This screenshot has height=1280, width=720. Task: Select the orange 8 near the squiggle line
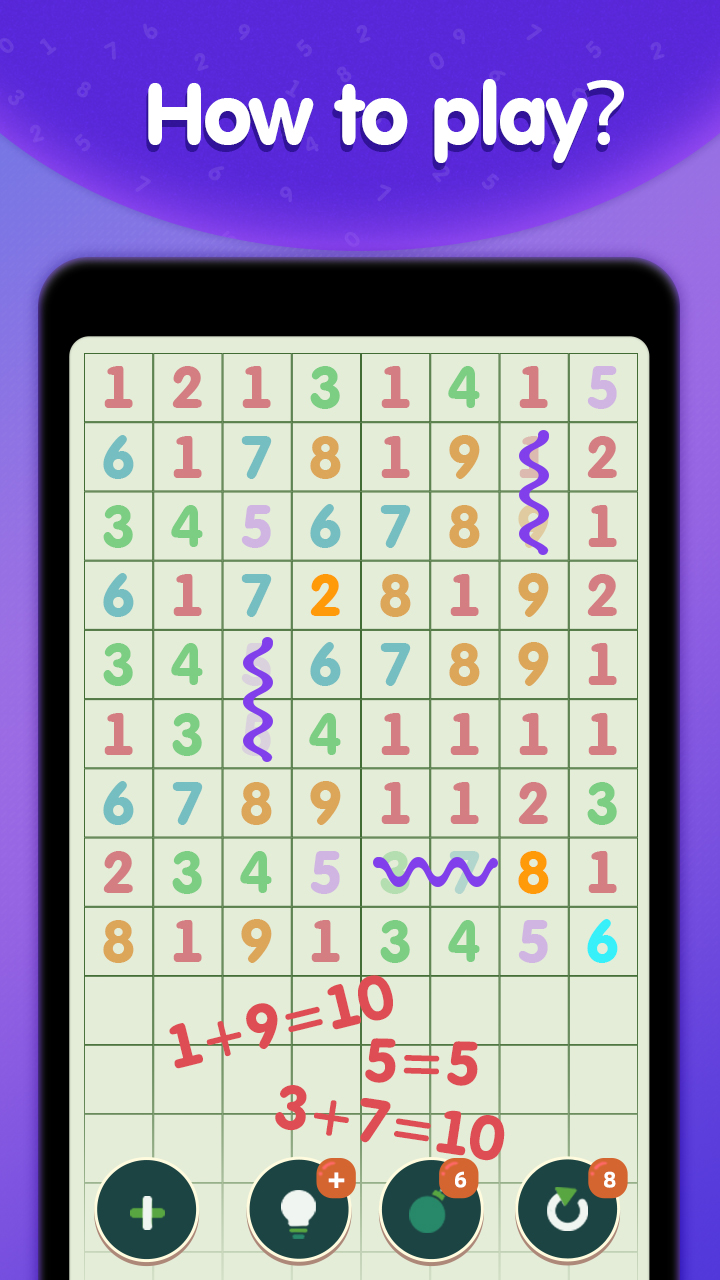532,870
